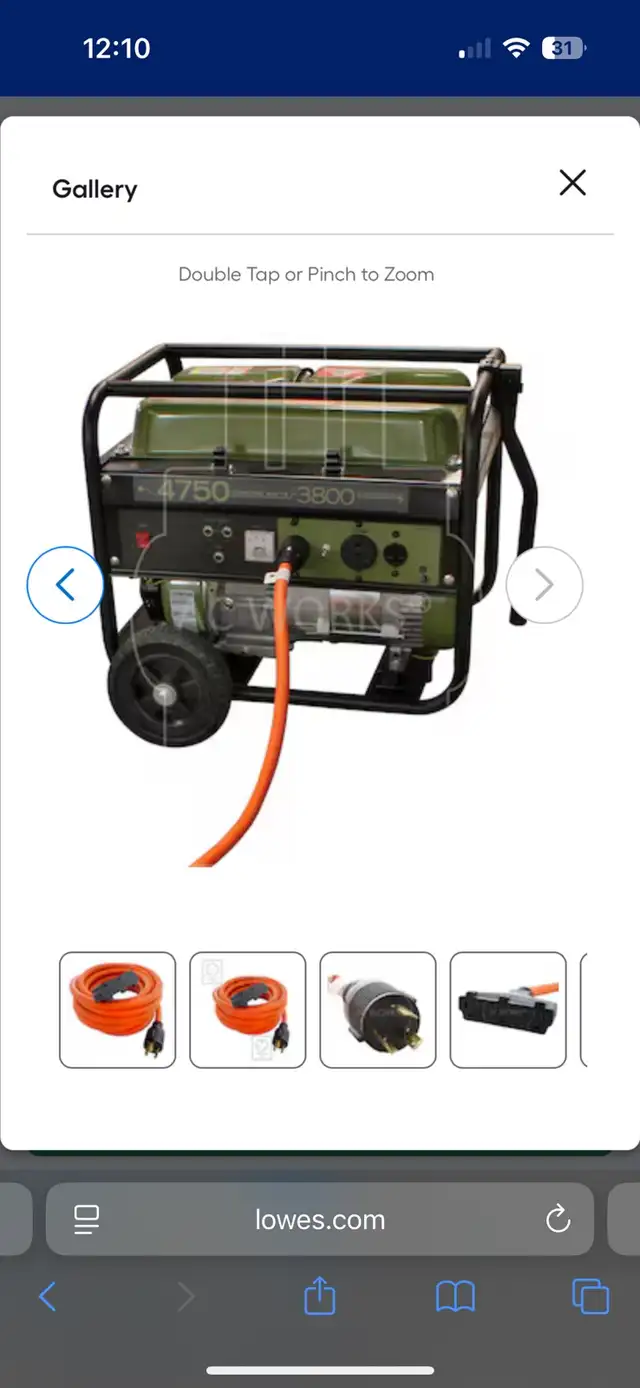The width and height of the screenshot is (640, 1388).
Task: Reload the page in Safari
Action: pos(558,1220)
